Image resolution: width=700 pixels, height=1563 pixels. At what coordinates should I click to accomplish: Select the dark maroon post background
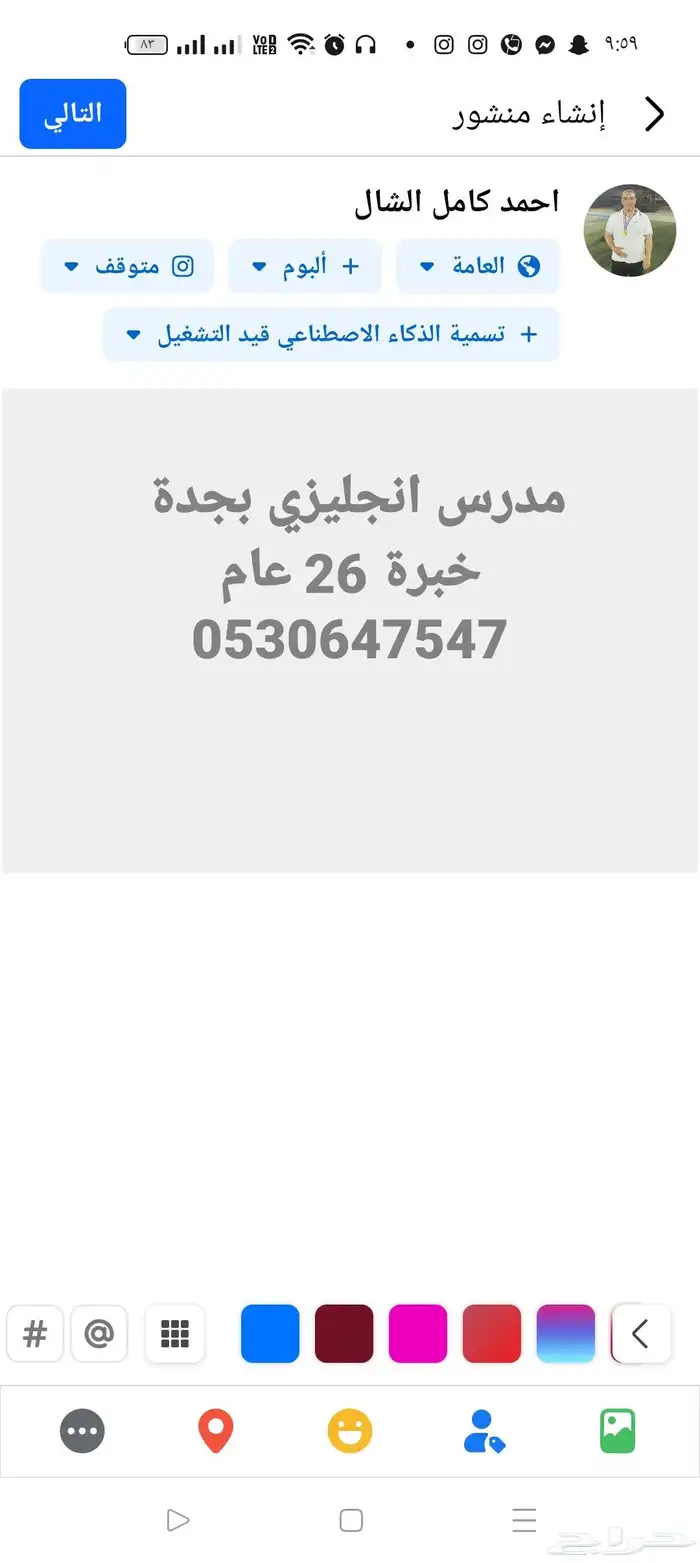coord(344,1334)
